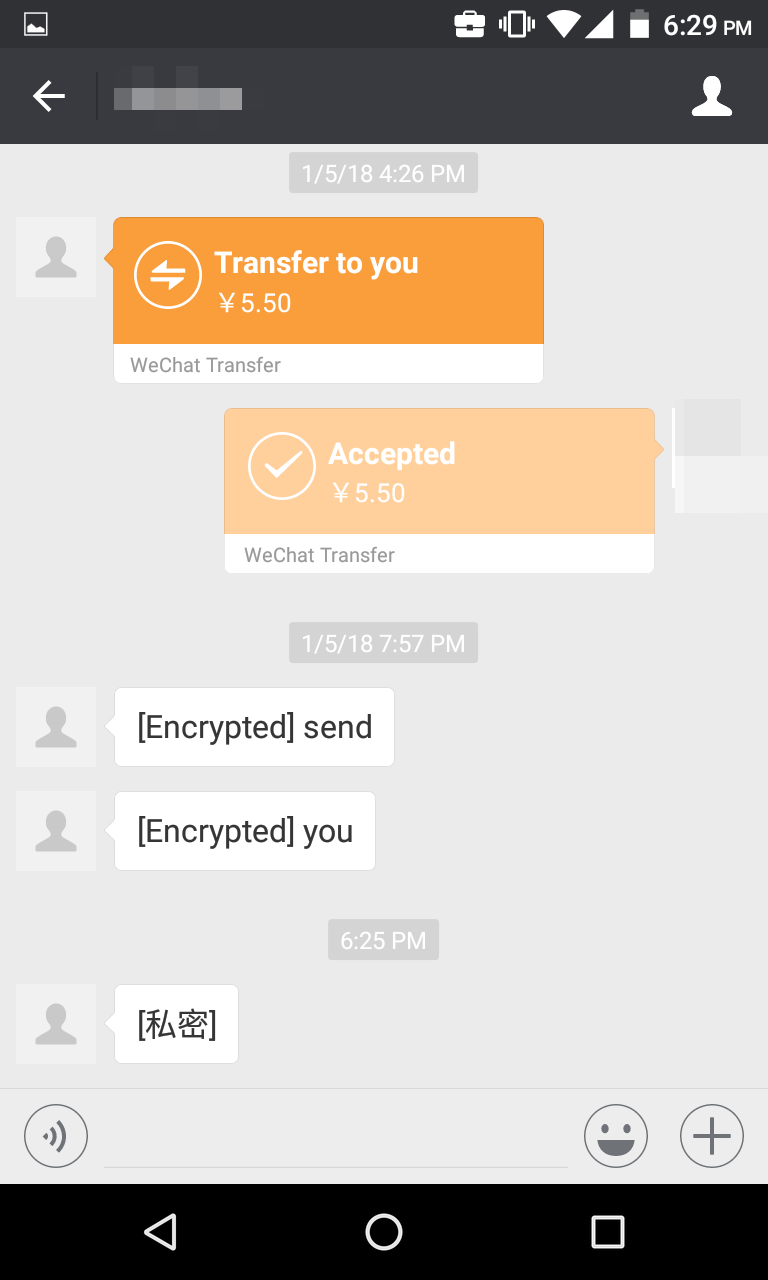This screenshot has width=768, height=1280.
Task: Open the 'Transfer to you' ¥5.50 card
Action: point(328,282)
